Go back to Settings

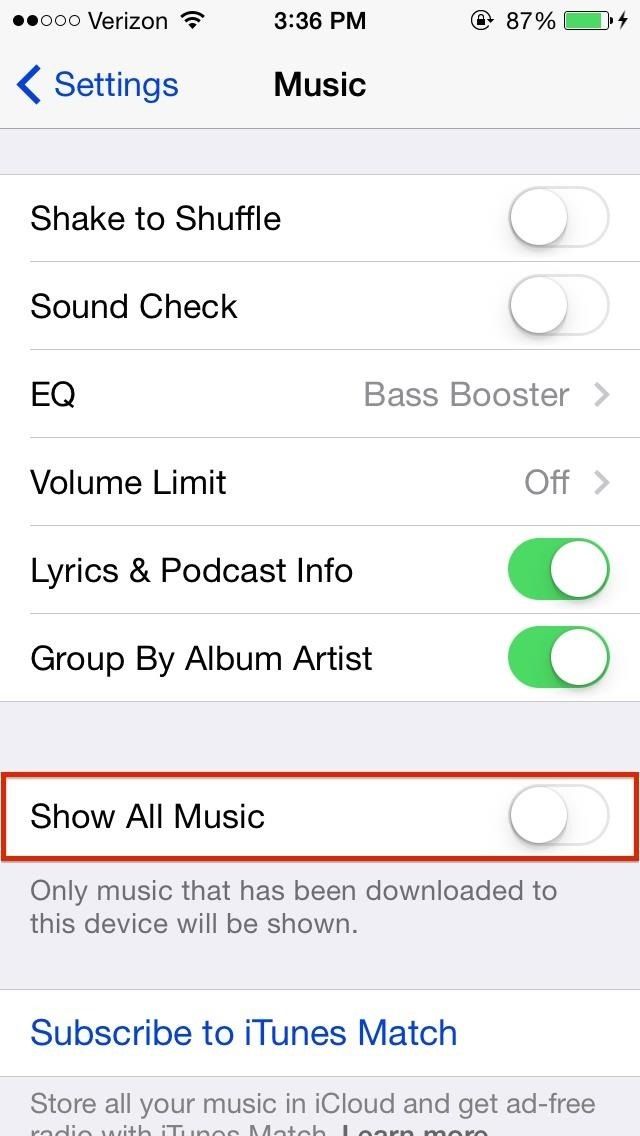[98, 85]
